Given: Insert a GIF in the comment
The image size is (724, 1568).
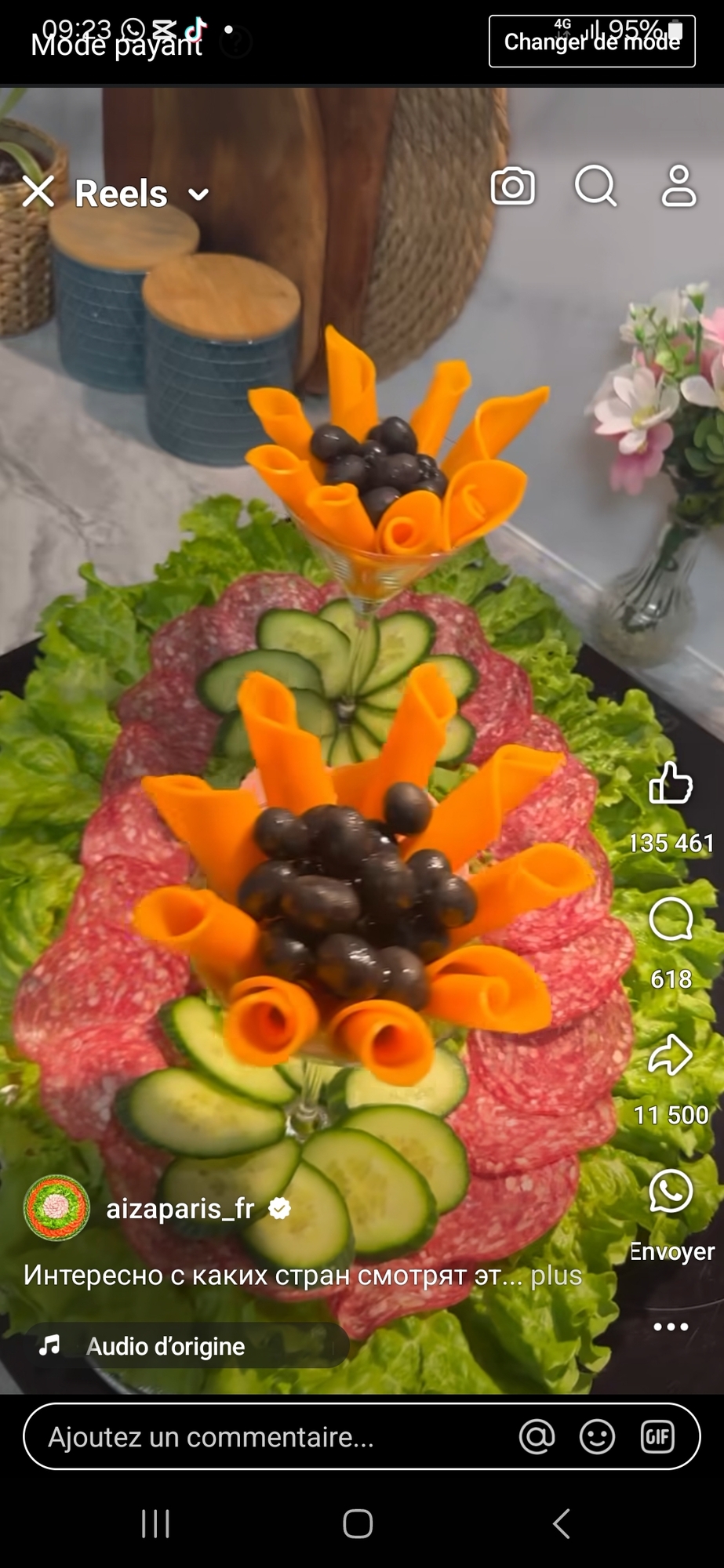Looking at the screenshot, I should [x=657, y=1436].
